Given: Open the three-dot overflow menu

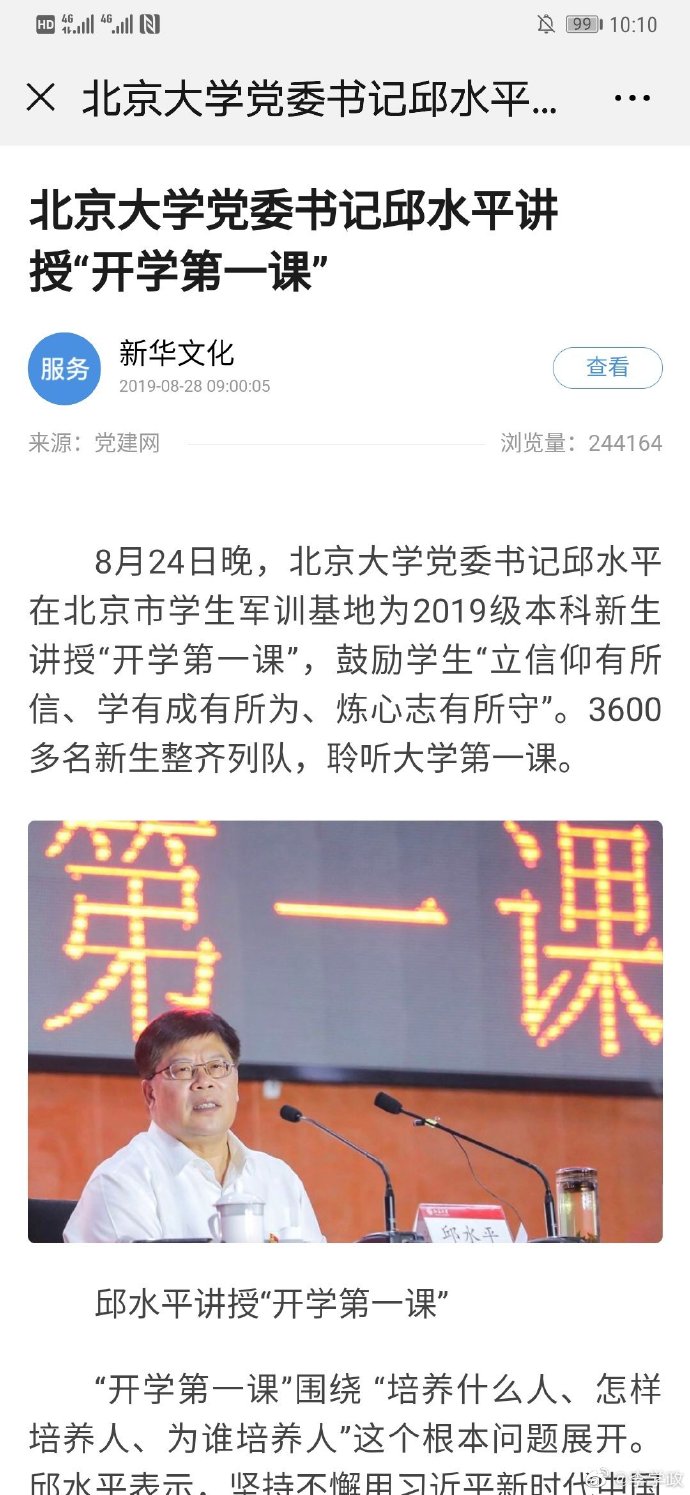Looking at the screenshot, I should [x=632, y=98].
